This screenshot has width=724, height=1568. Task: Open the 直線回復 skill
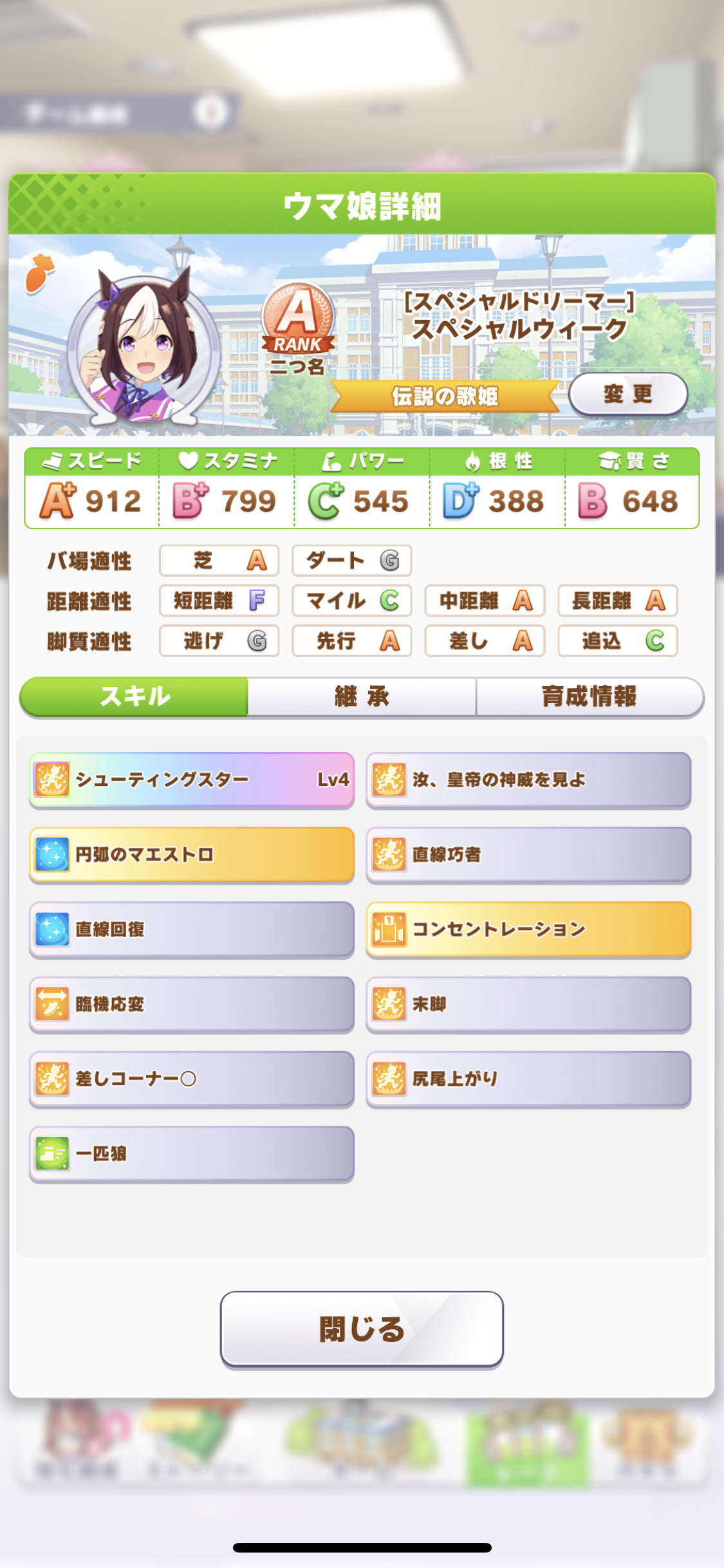pyautogui.click(x=192, y=929)
